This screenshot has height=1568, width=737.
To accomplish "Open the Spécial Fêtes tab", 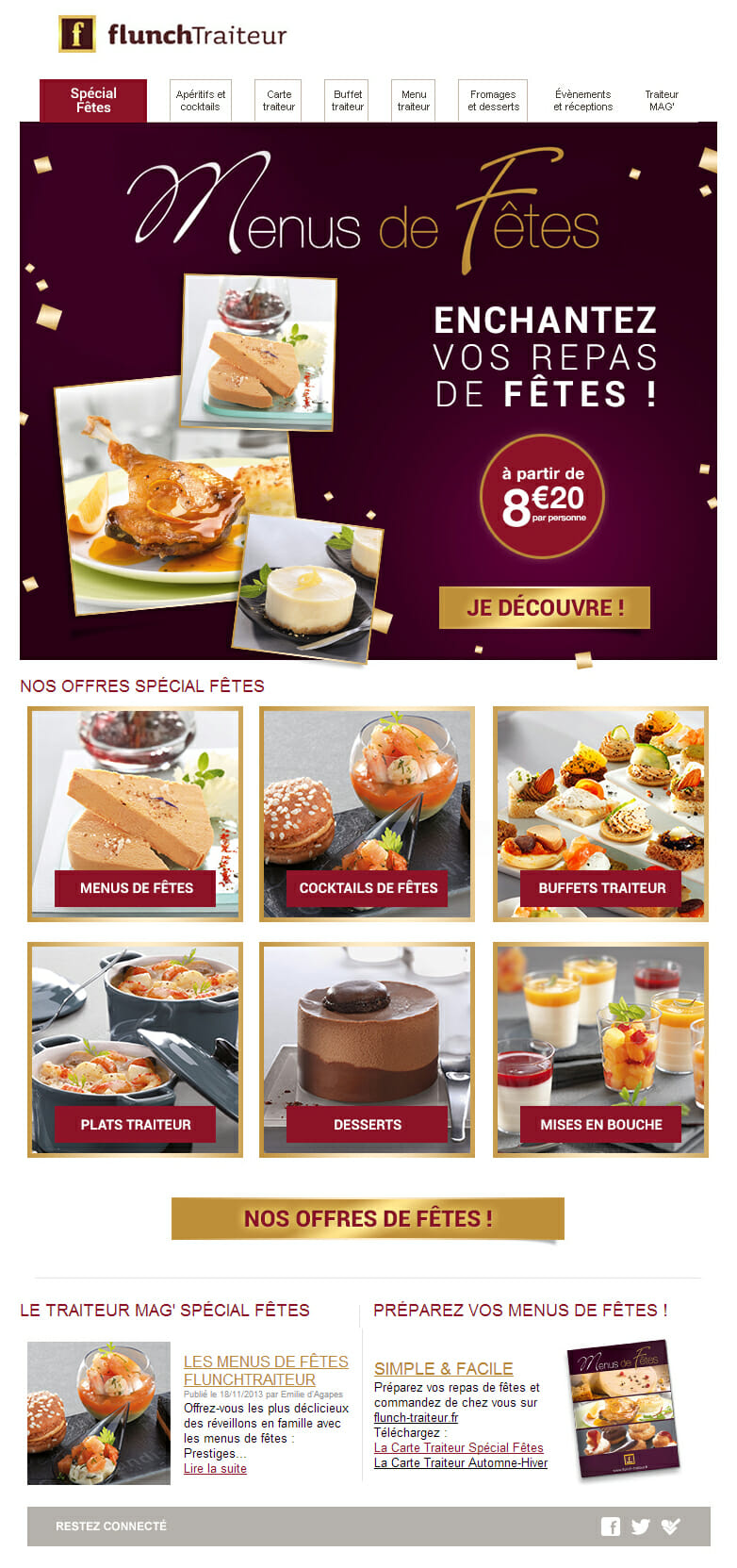I will [93, 100].
